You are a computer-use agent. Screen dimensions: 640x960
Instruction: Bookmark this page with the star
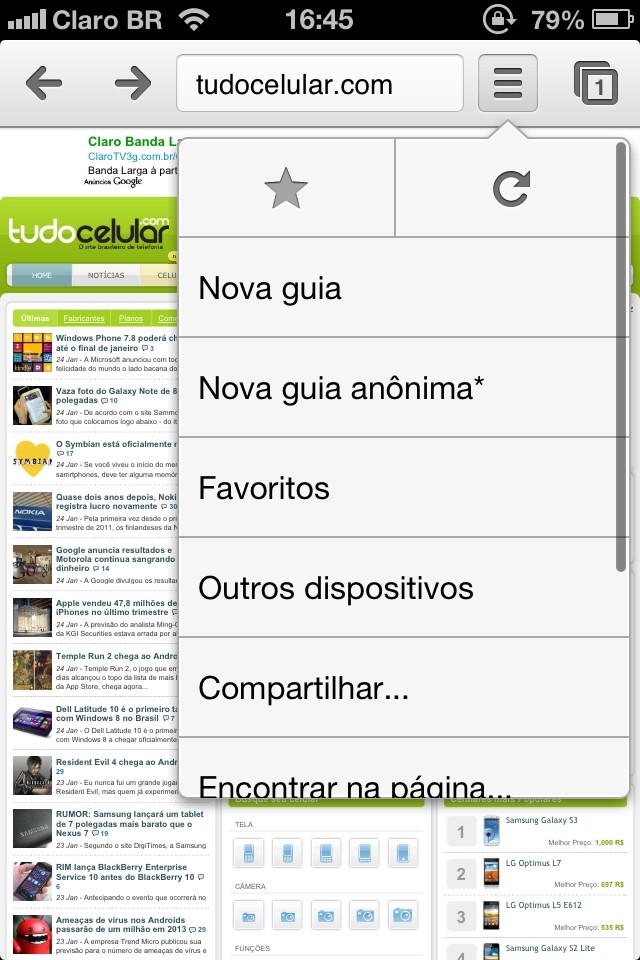(x=286, y=188)
